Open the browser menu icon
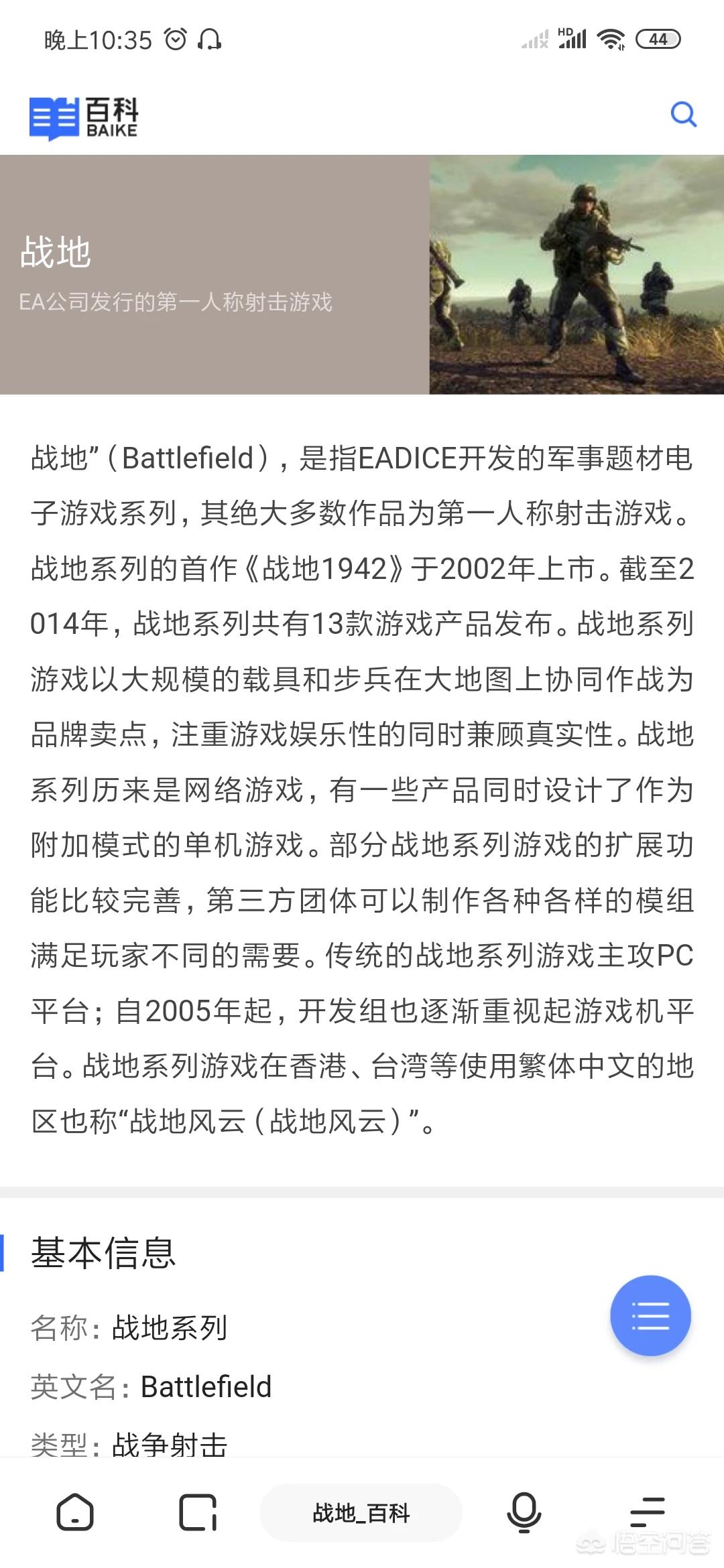Image resolution: width=724 pixels, height=1568 pixels. 648,1512
